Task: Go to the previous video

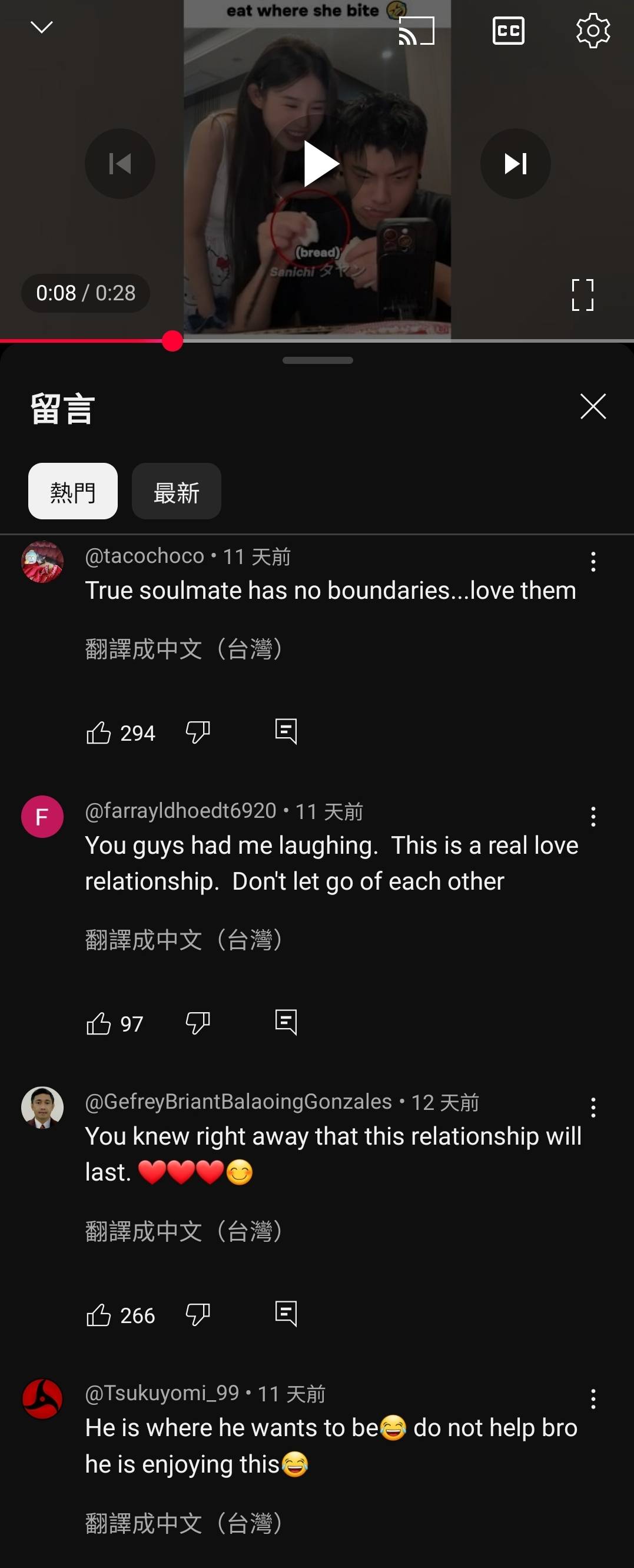Action: (x=120, y=164)
